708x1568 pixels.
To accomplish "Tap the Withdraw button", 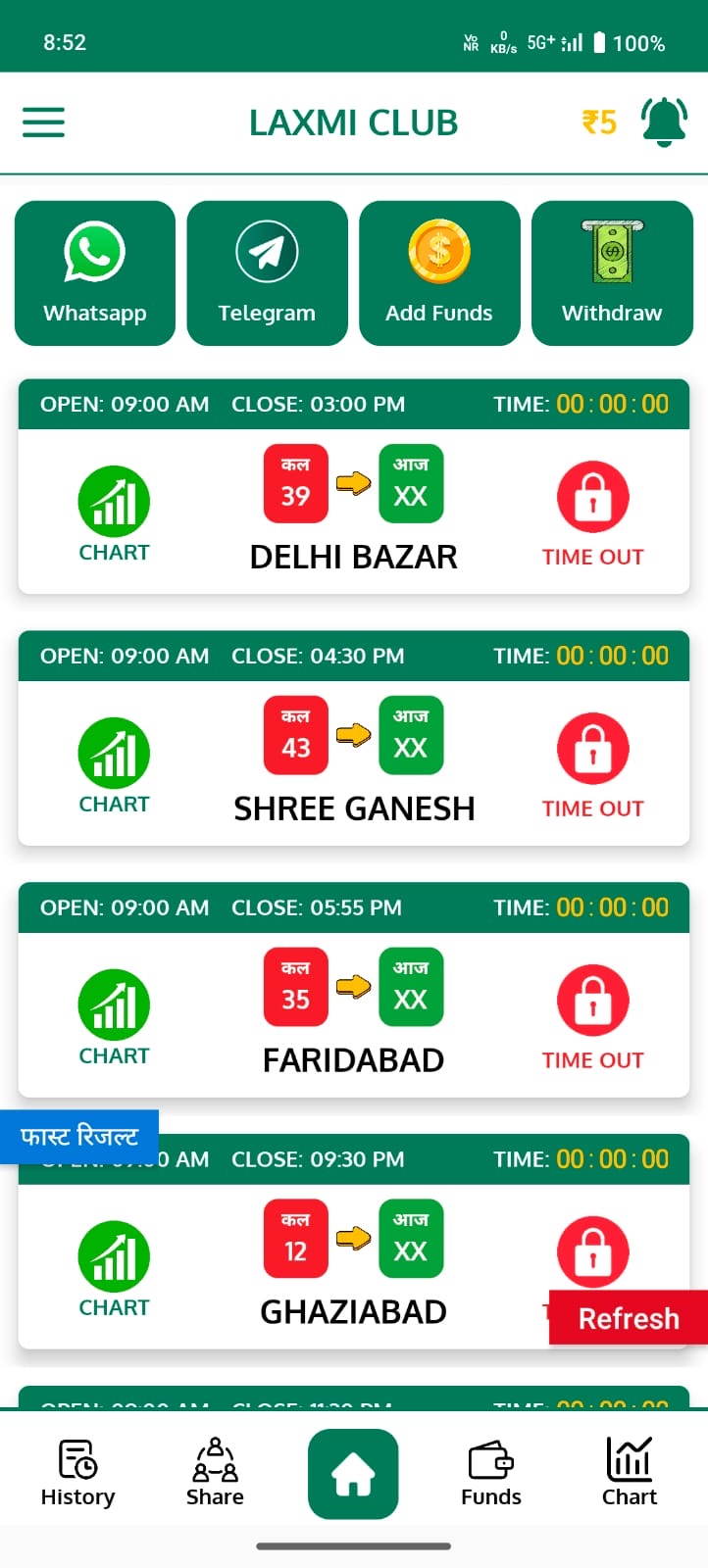I will 612,273.
